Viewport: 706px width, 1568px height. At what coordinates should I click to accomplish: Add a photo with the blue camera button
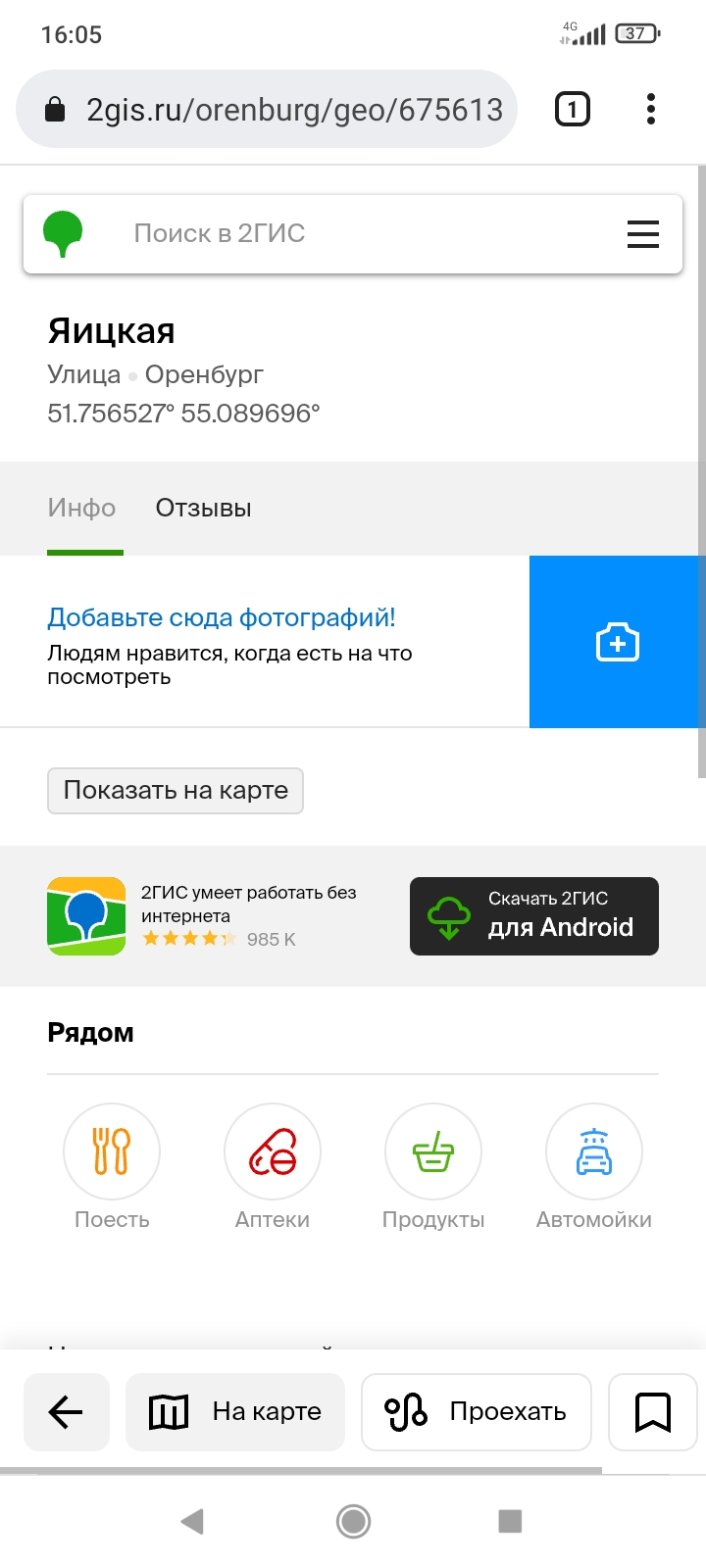617,642
